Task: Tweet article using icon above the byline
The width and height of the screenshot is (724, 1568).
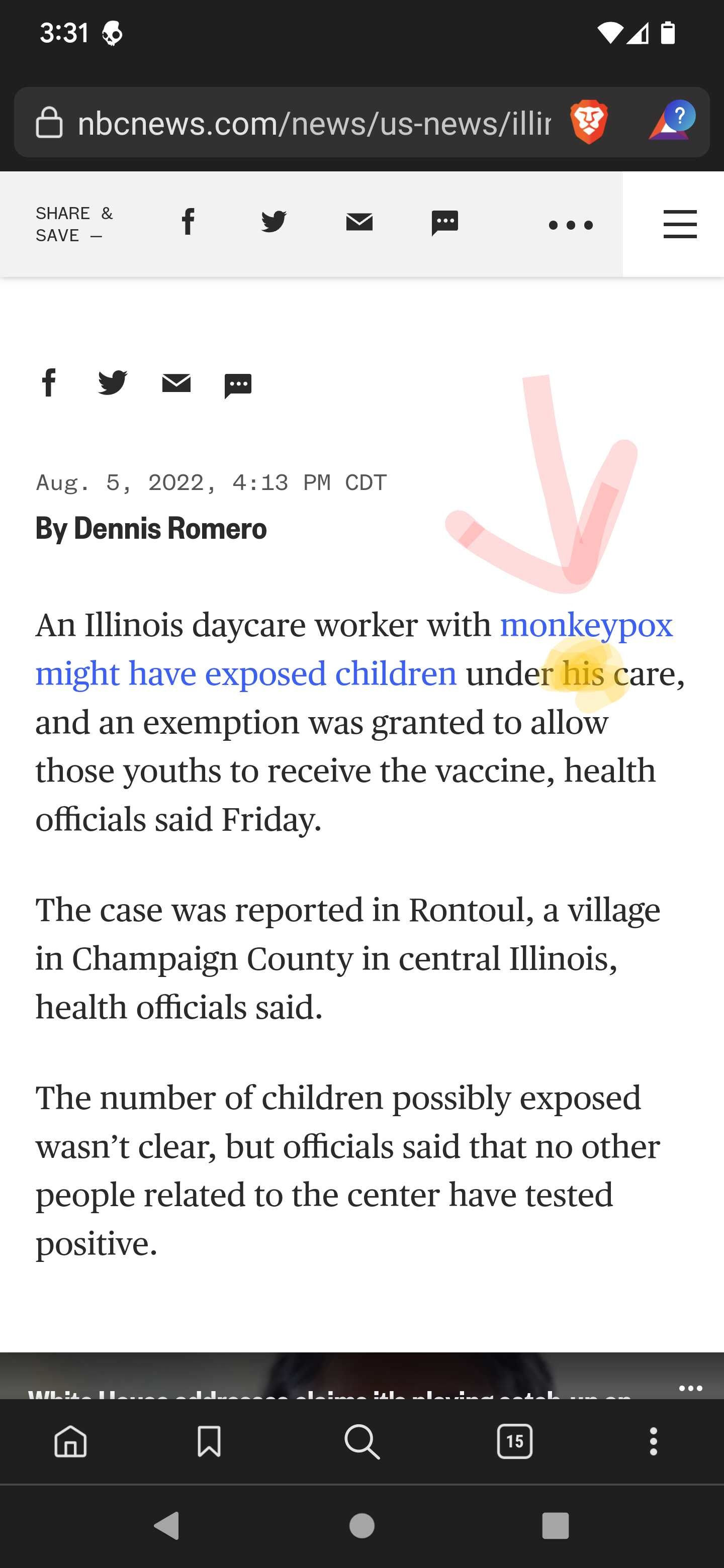Action: (x=113, y=383)
